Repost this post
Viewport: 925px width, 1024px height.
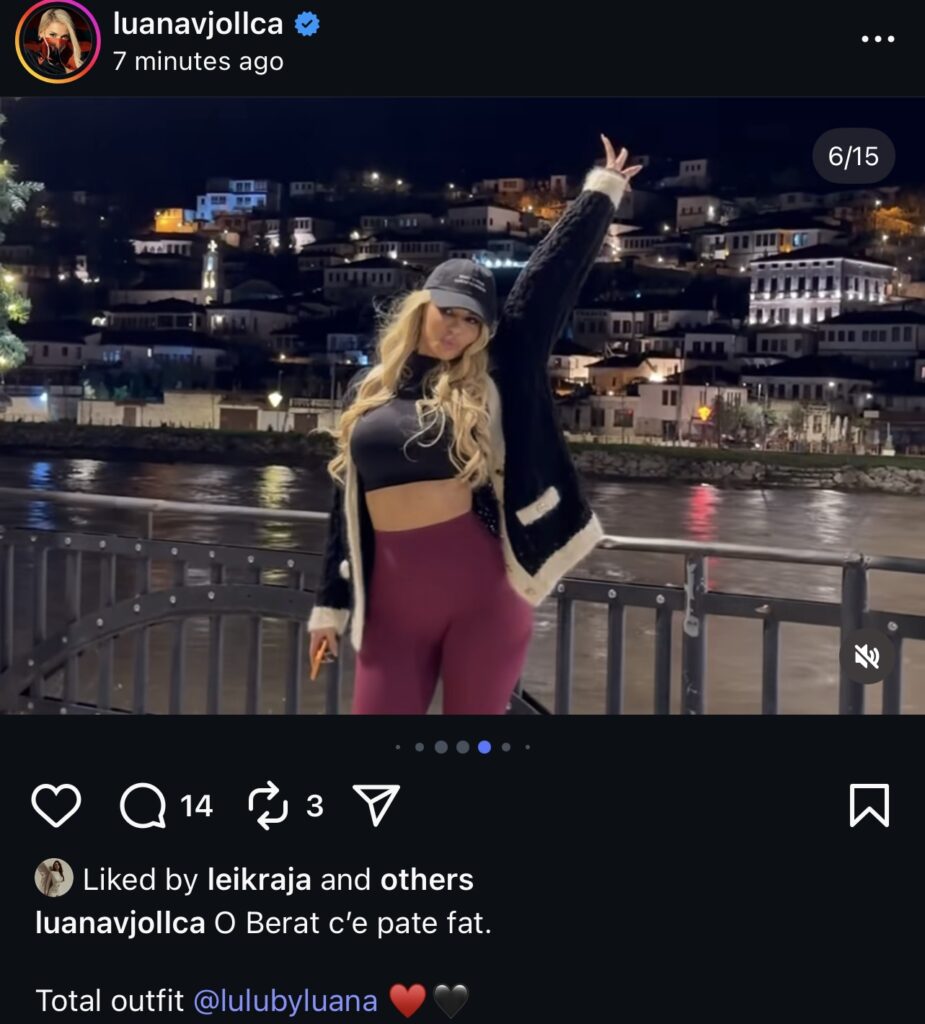pos(268,805)
